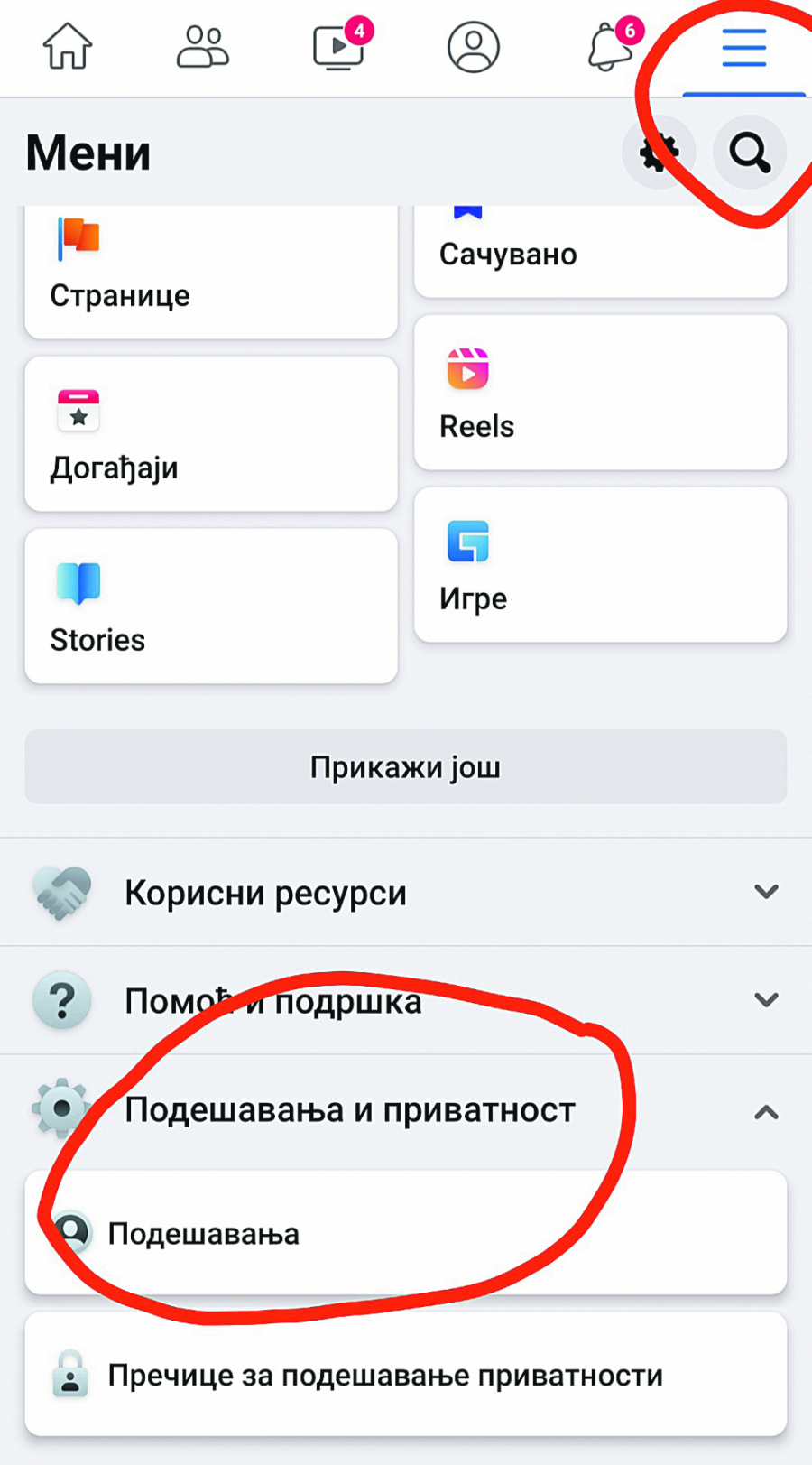
Task: Open Пречице за подешавање приватности
Action: click(405, 1375)
